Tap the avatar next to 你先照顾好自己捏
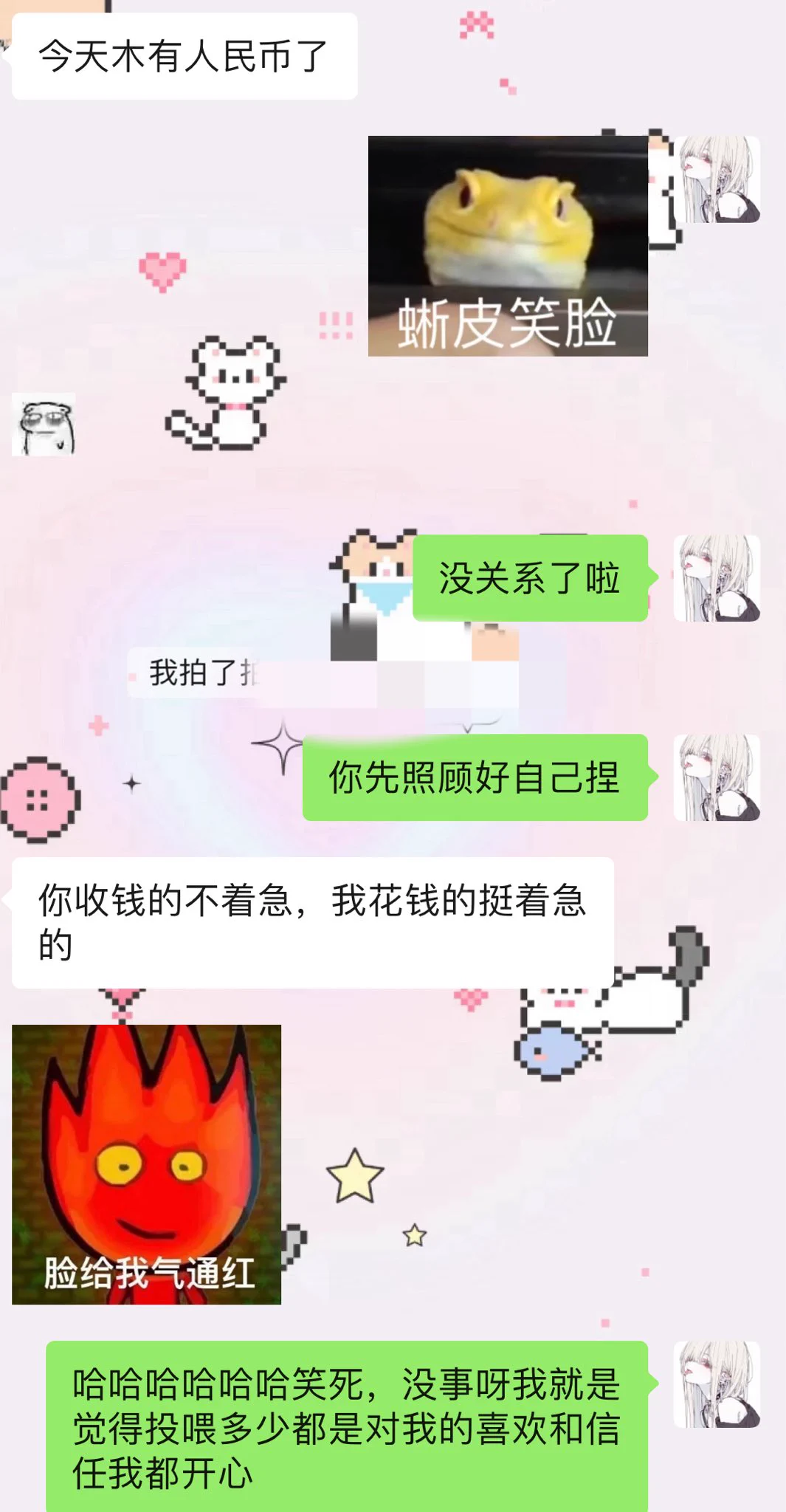 click(716, 777)
